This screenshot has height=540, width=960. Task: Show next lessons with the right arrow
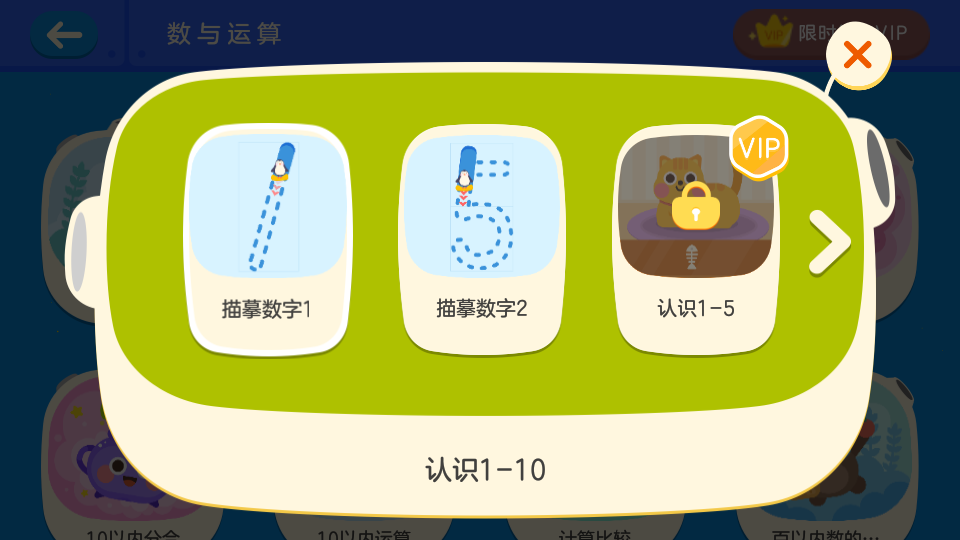tap(828, 242)
